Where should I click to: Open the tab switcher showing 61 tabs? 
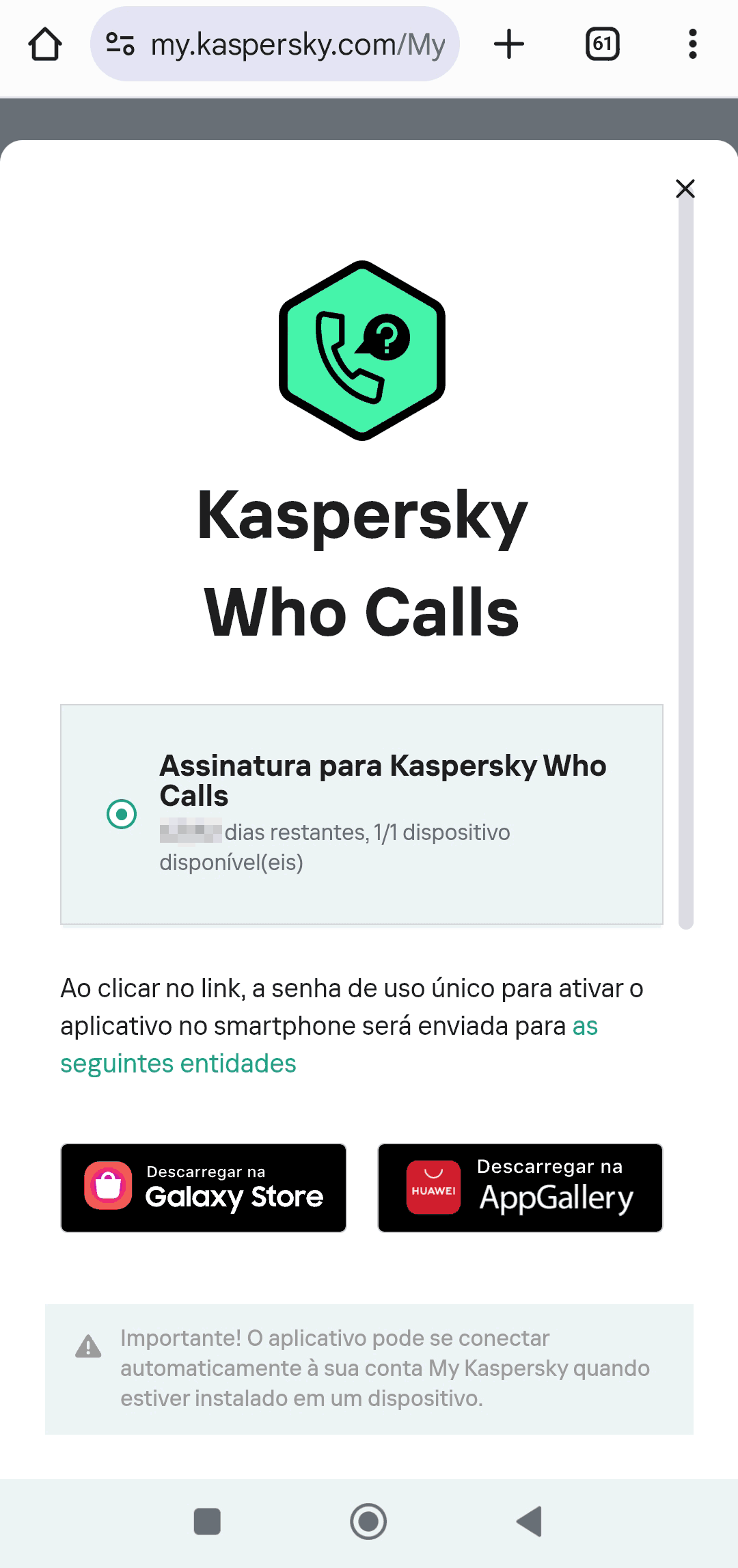point(603,44)
